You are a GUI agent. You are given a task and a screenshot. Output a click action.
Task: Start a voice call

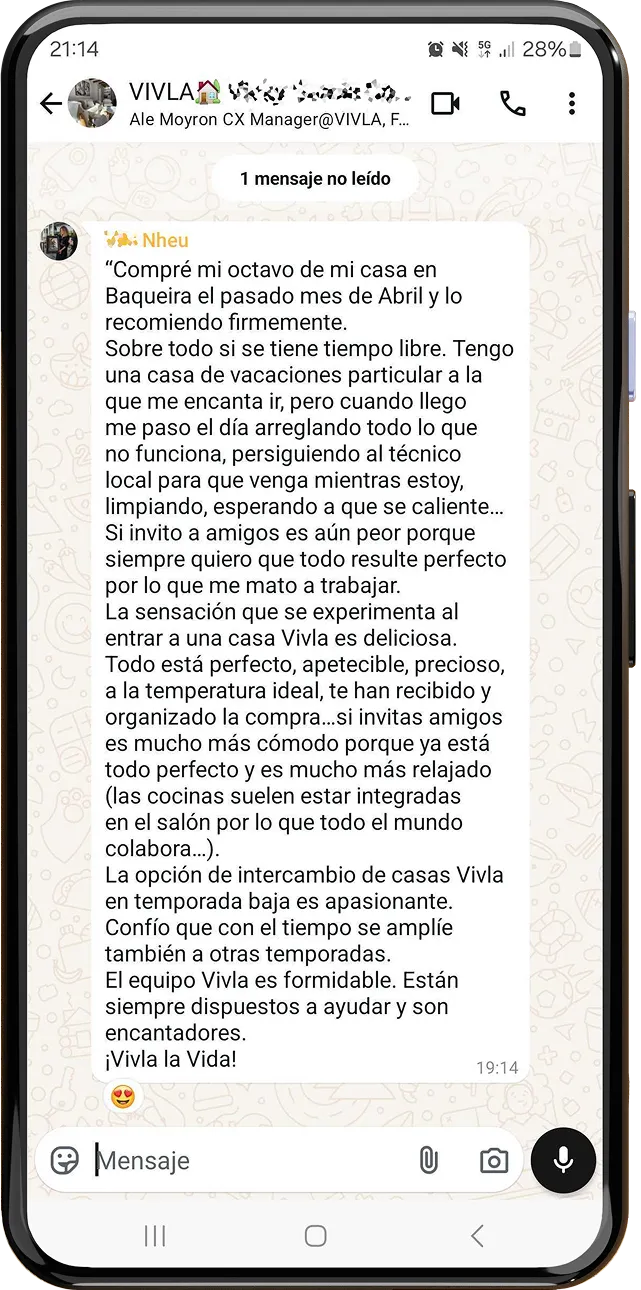[513, 103]
